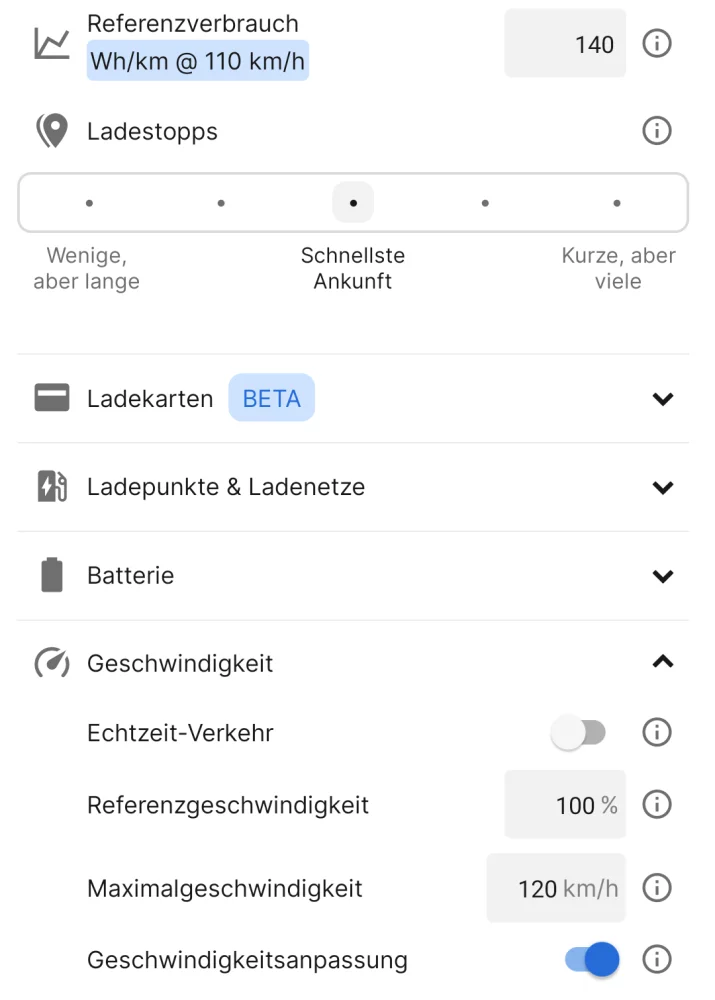
Task: Open info for Maximalgeschwindigkeit
Action: (x=657, y=887)
